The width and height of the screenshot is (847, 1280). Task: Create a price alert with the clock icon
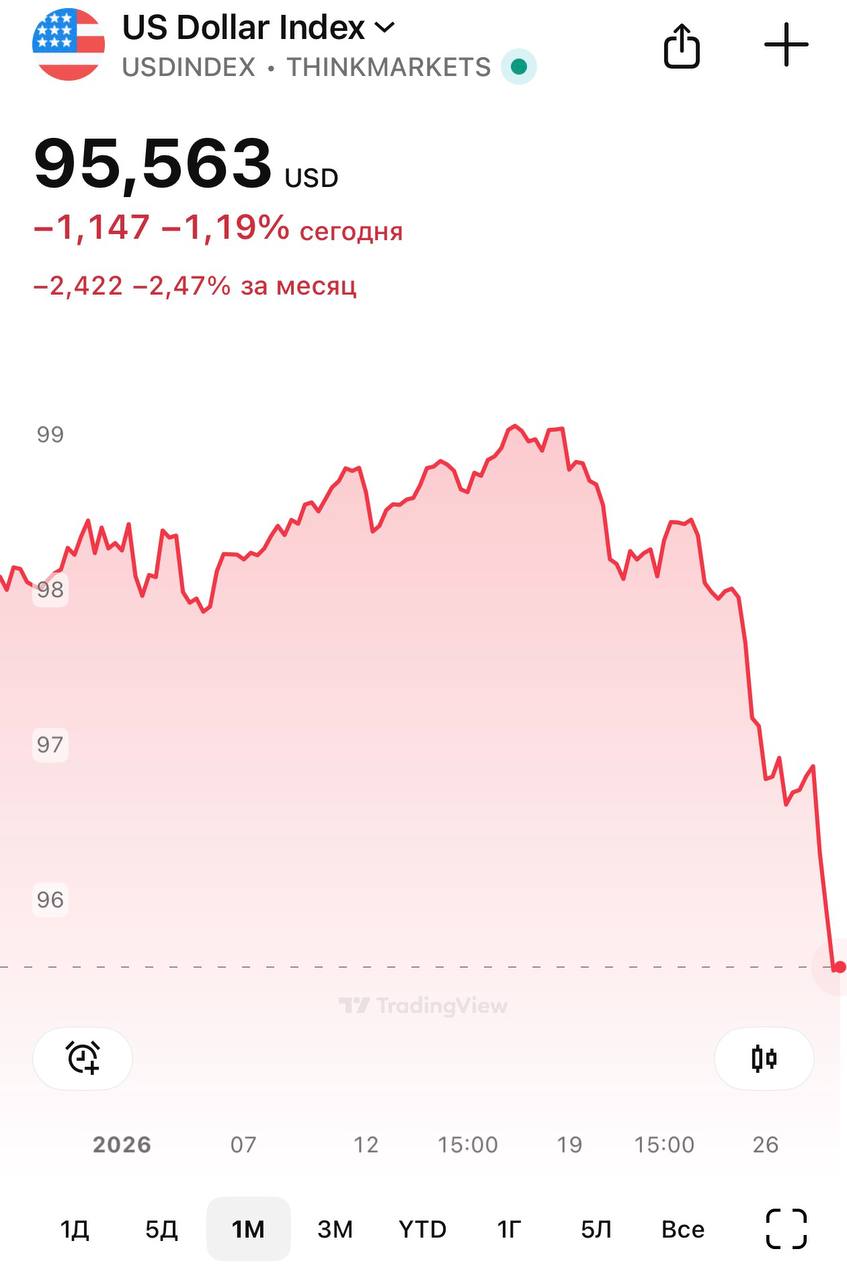(x=83, y=1058)
